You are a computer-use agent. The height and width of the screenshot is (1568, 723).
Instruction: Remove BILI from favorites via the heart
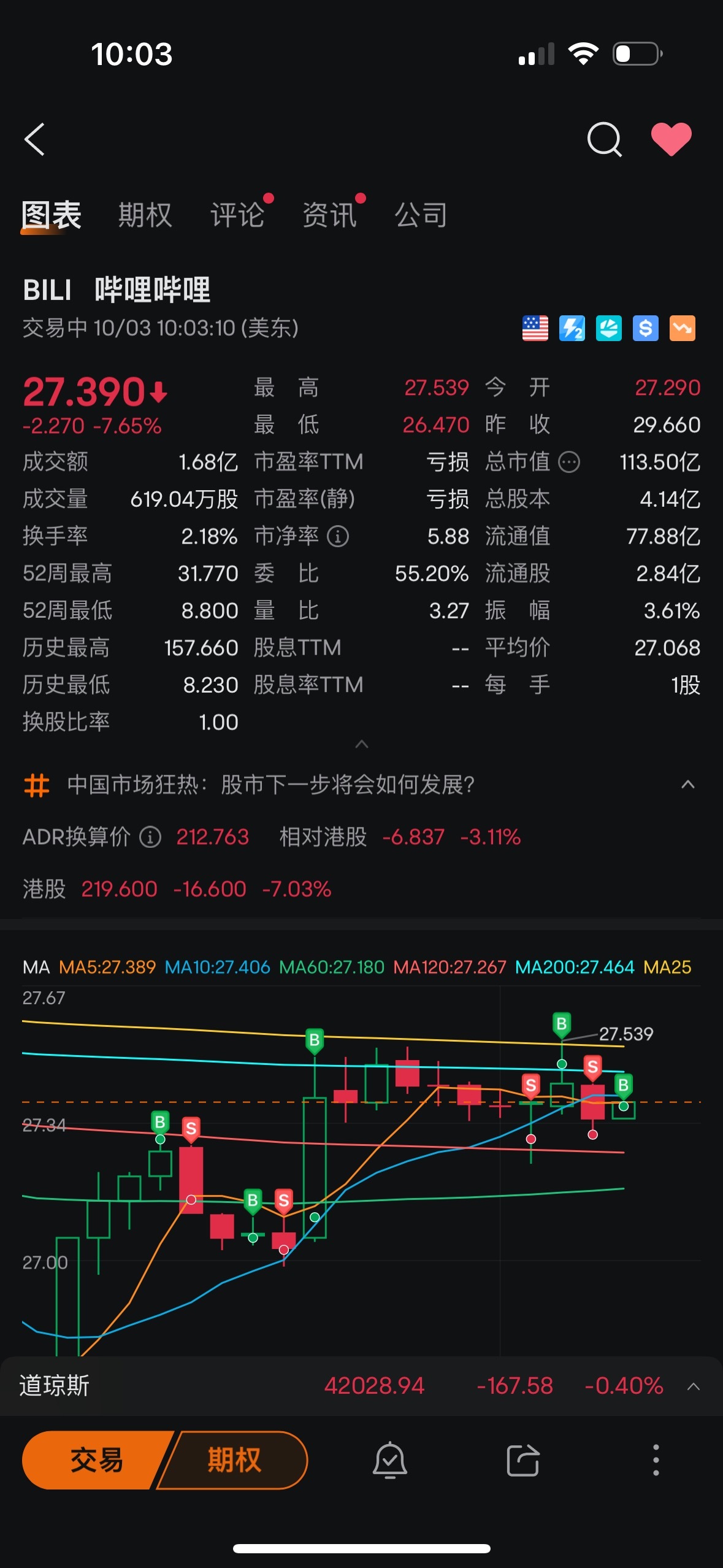coord(671,139)
